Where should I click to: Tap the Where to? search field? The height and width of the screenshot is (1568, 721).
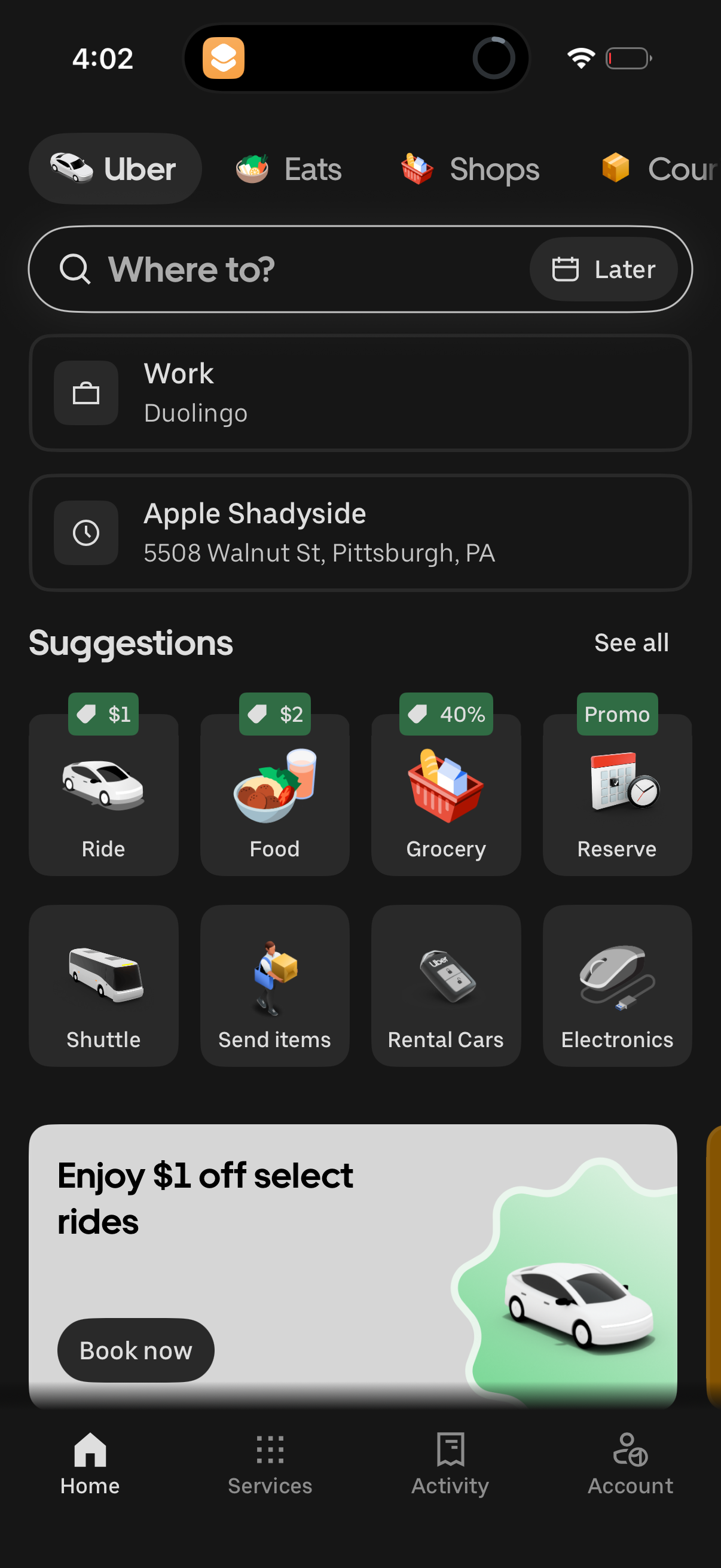[243, 269]
